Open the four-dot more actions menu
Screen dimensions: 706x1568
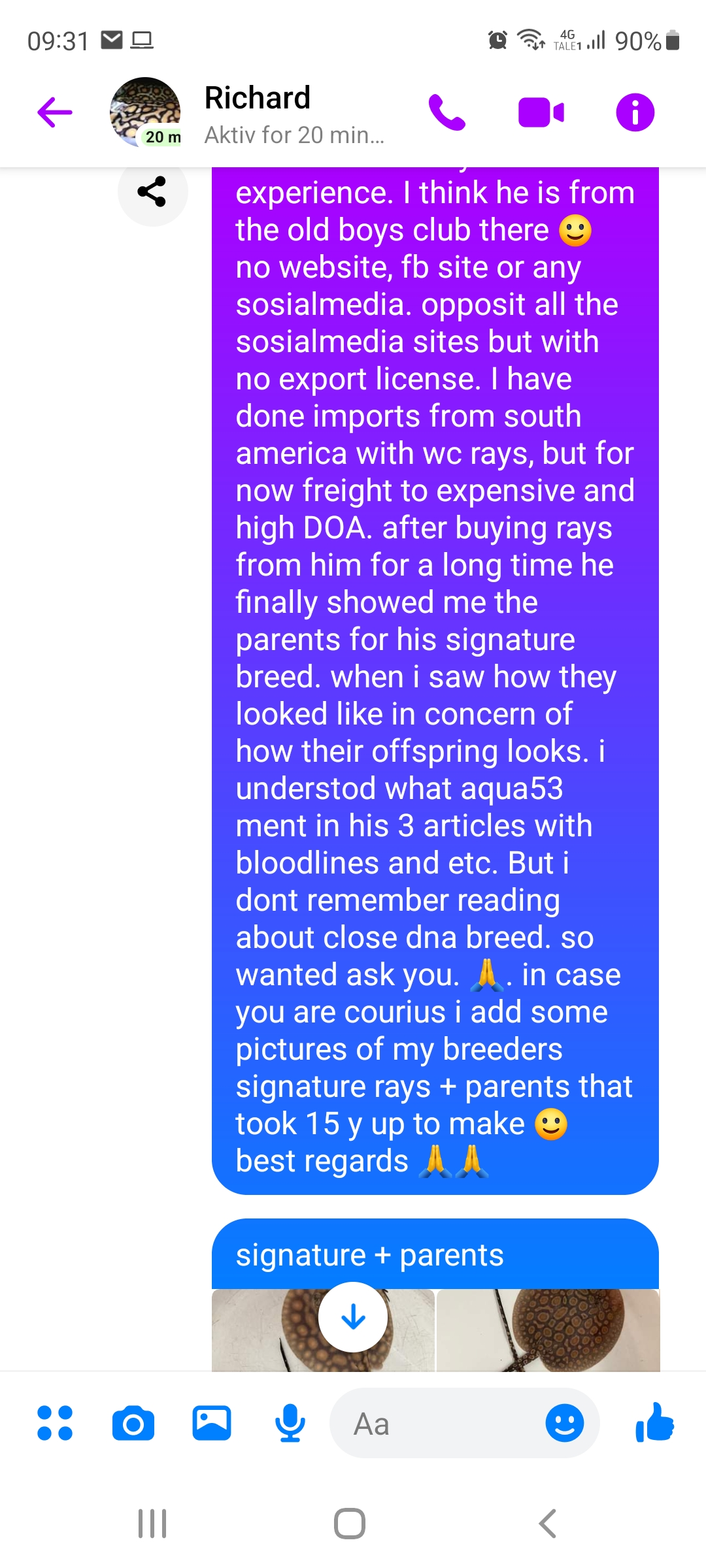coord(55,1423)
